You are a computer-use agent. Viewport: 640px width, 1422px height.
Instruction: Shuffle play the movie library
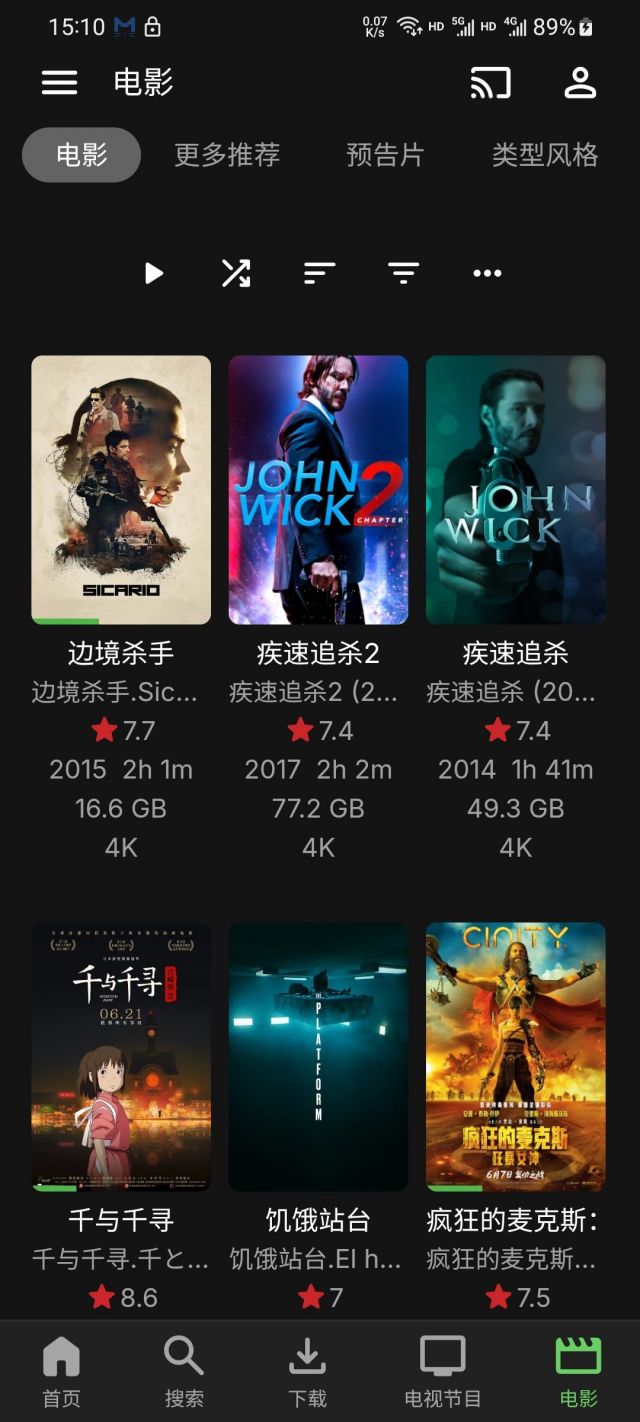coord(236,273)
